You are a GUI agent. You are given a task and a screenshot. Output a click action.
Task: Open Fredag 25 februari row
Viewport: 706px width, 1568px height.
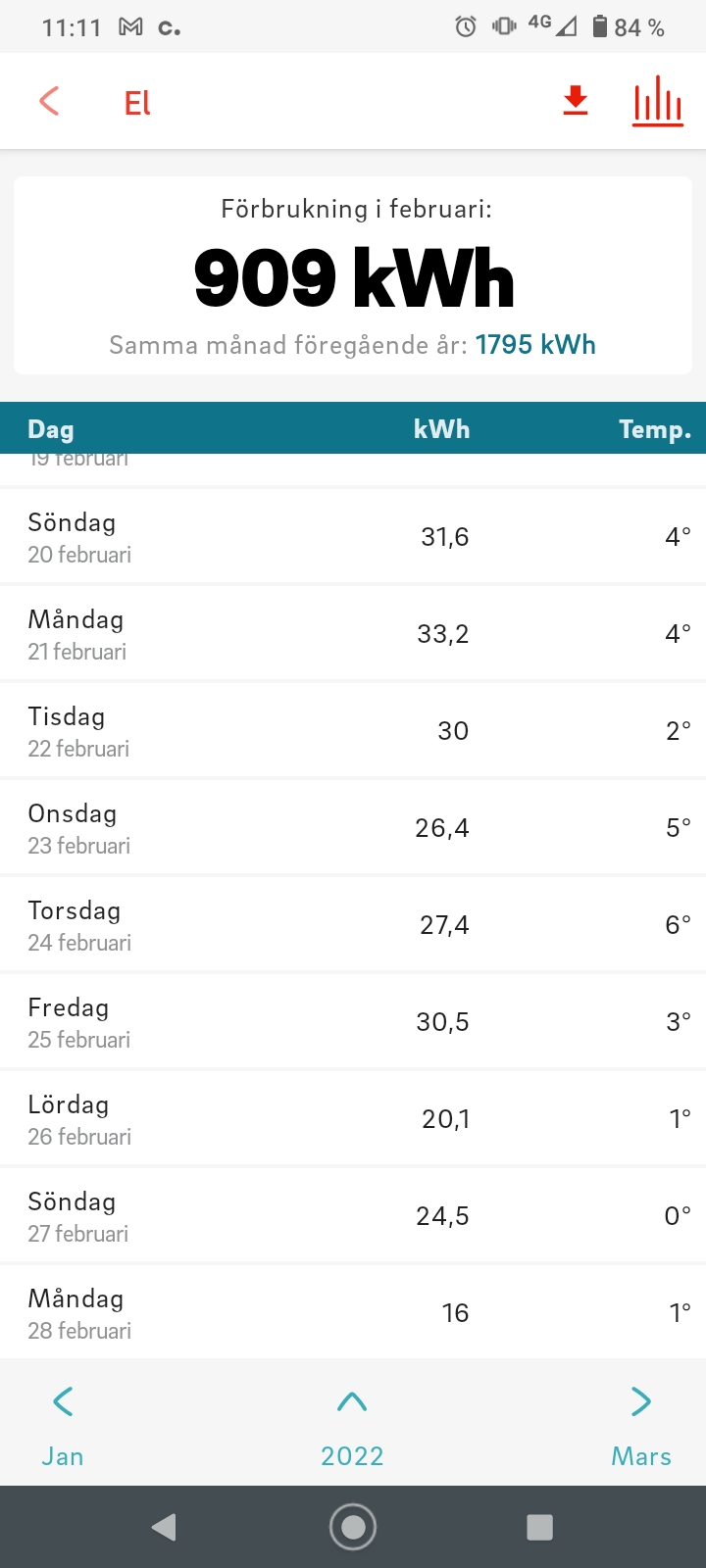353,1021
